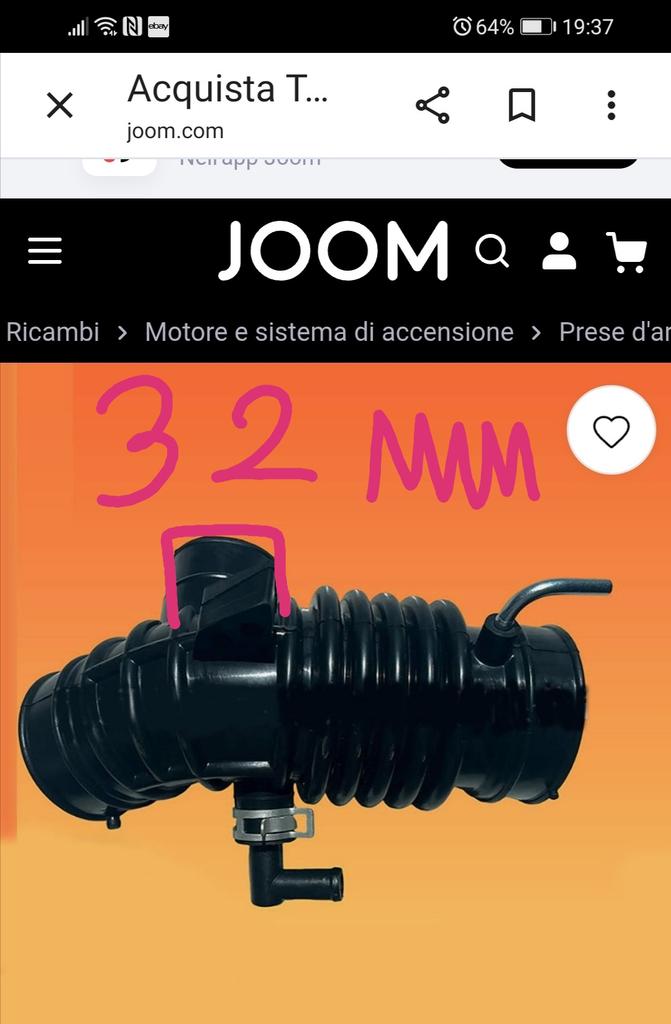Open the Joom hamburger menu

[45, 251]
